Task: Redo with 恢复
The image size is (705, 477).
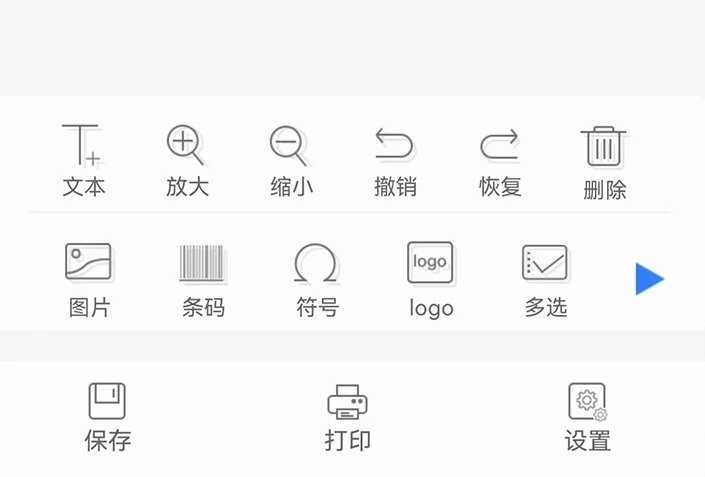Action: 500,160
